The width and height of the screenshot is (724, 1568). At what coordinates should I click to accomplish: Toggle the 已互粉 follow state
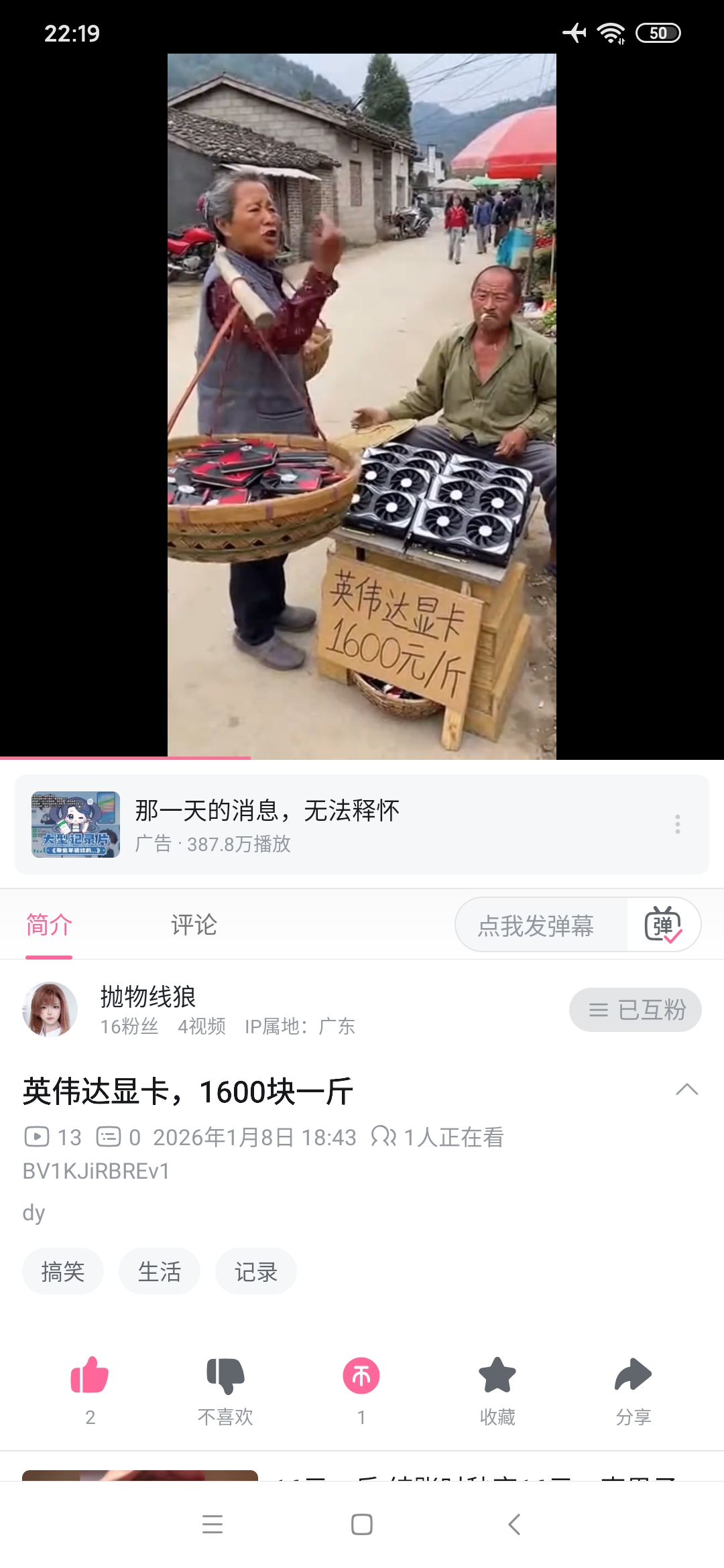[635, 1010]
